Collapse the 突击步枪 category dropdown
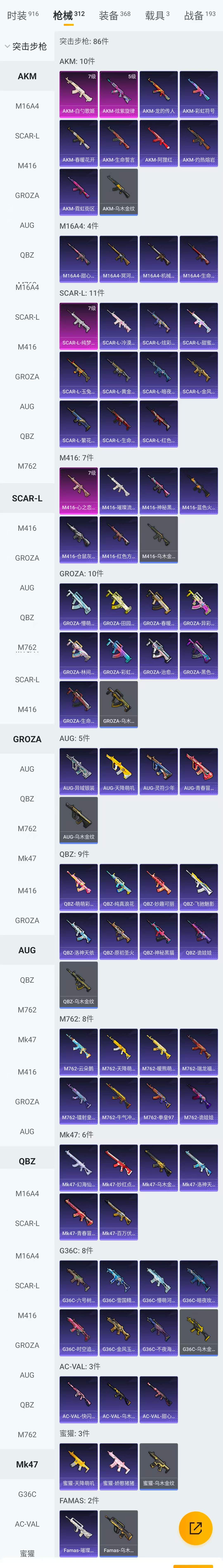The height and width of the screenshot is (1568, 223). 26,46
